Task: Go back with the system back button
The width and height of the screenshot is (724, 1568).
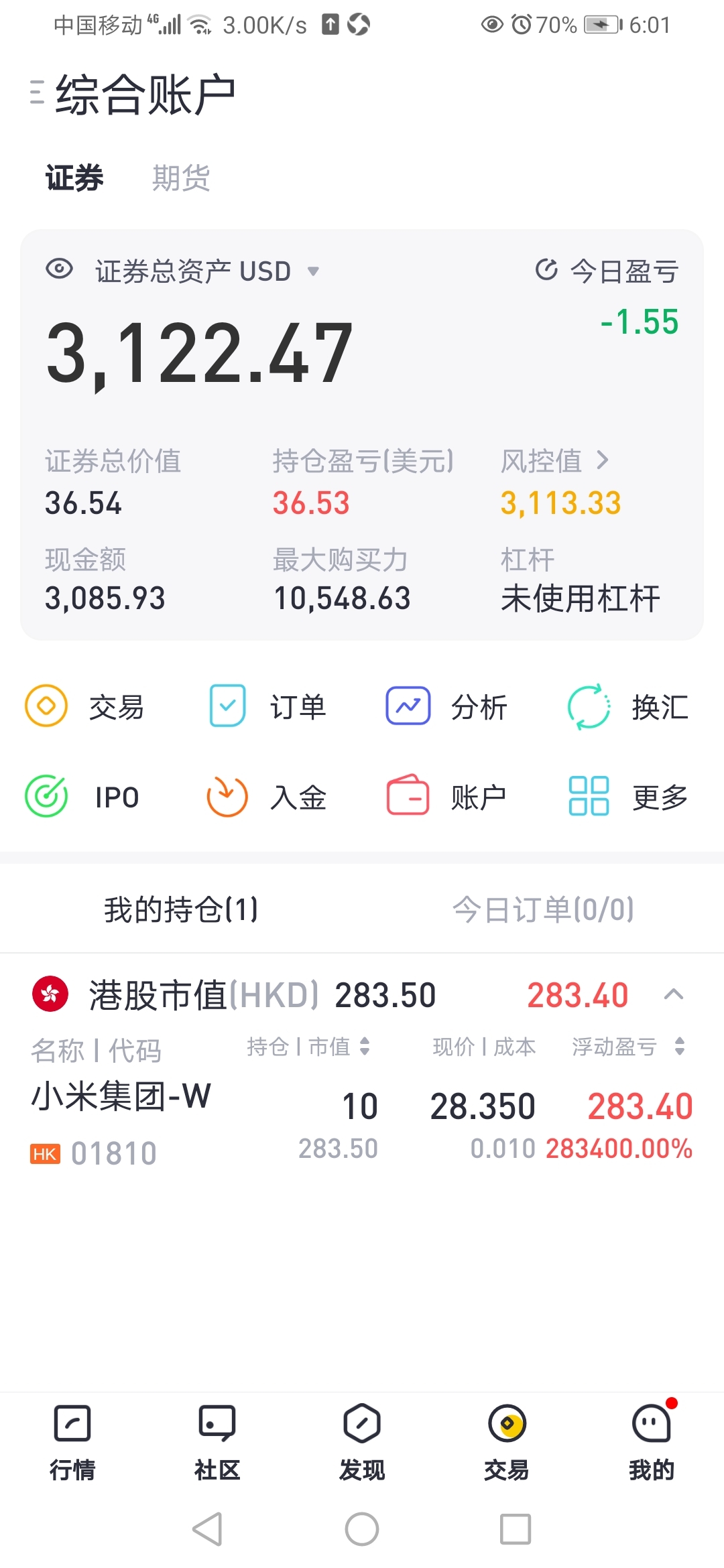Action: [207, 1529]
